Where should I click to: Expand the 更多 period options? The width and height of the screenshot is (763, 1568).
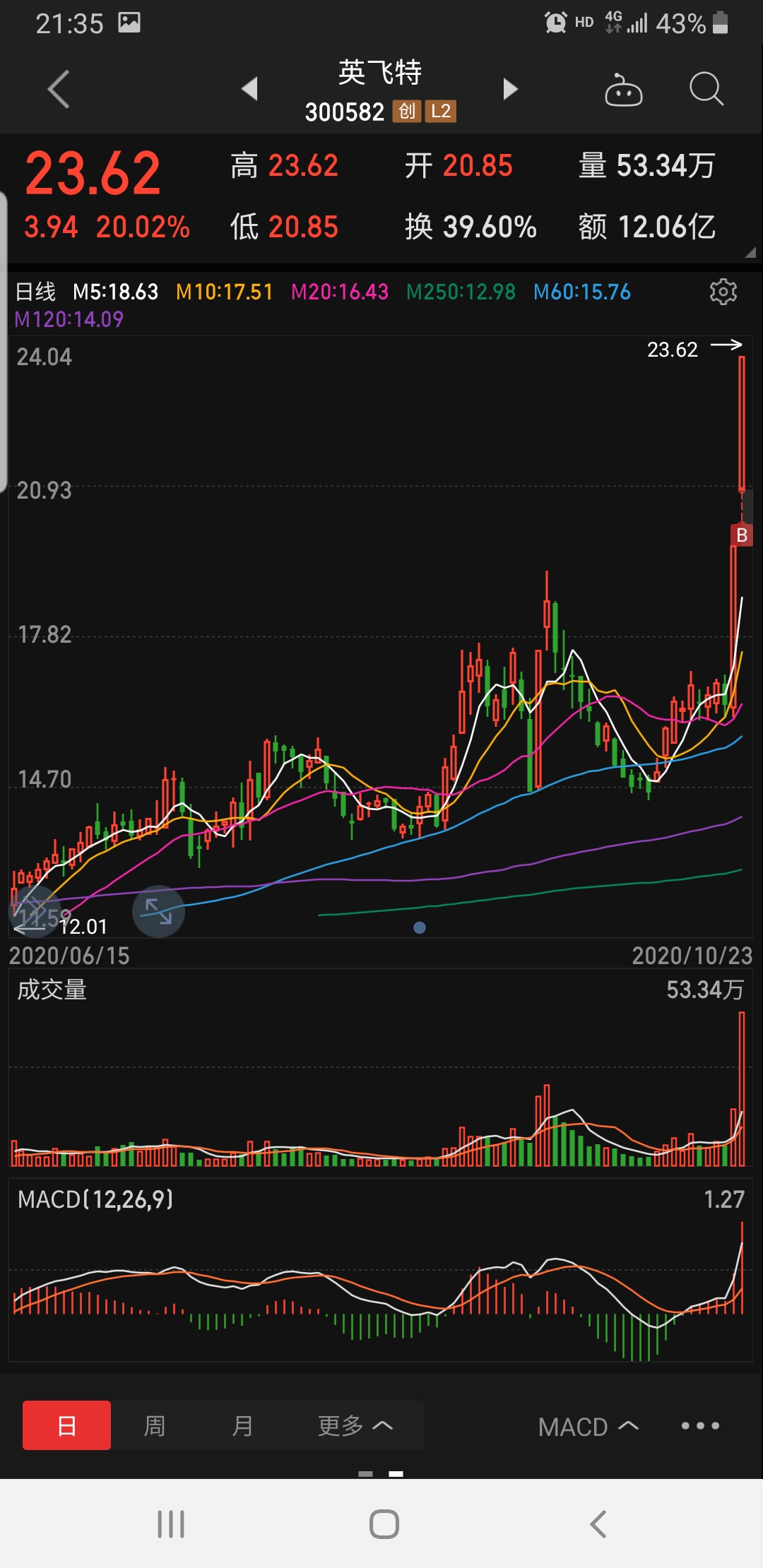click(355, 1425)
